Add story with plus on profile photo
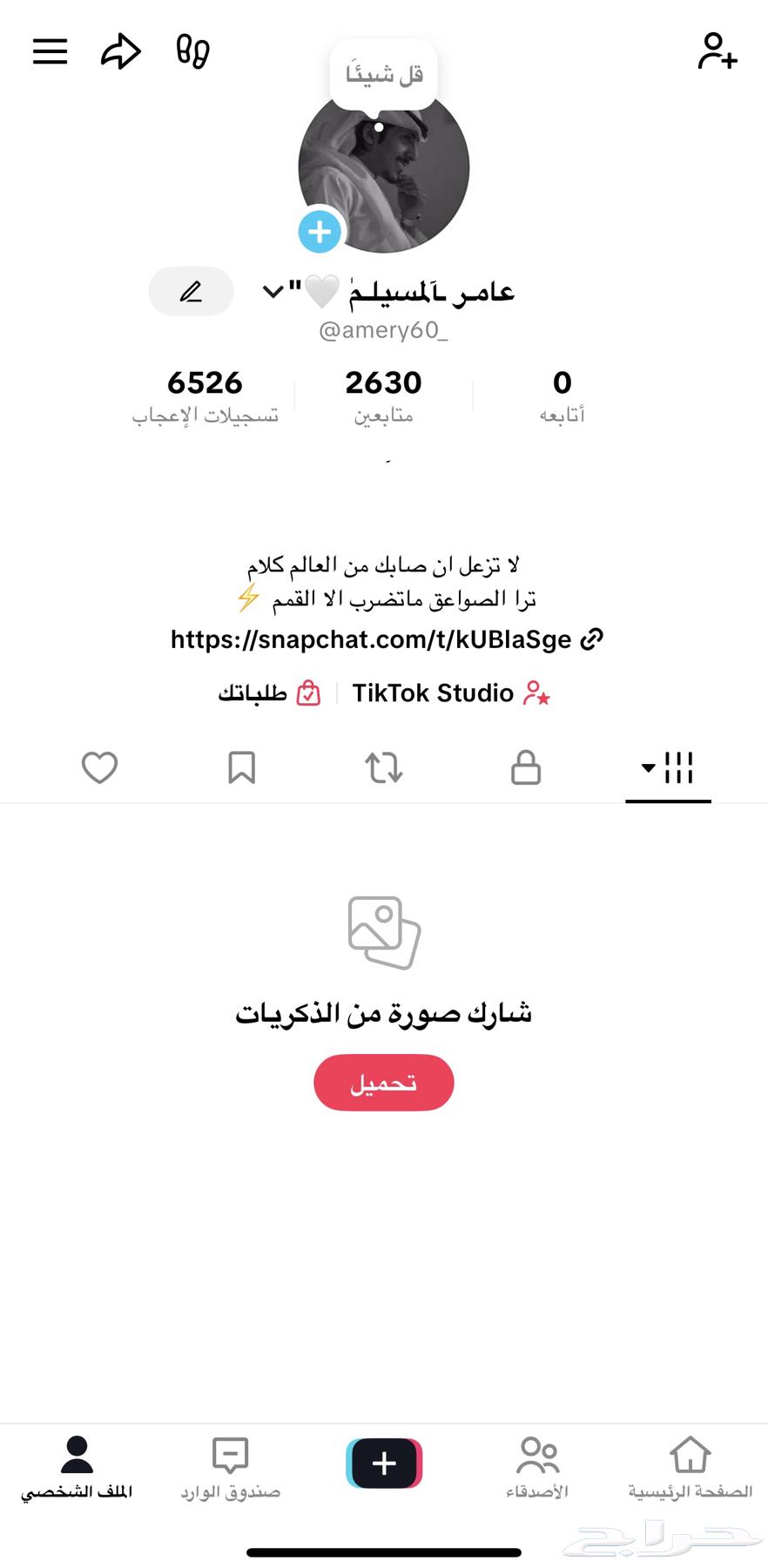This screenshot has height=1568, width=768. click(320, 232)
